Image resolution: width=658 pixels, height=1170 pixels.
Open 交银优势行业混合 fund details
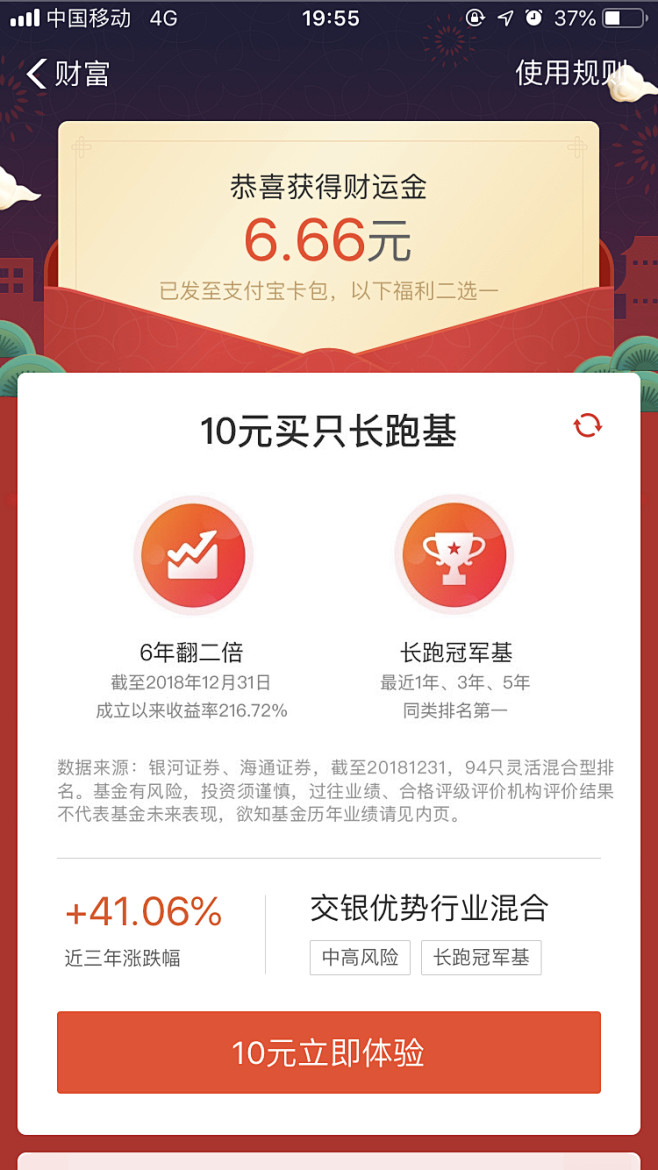(429, 908)
